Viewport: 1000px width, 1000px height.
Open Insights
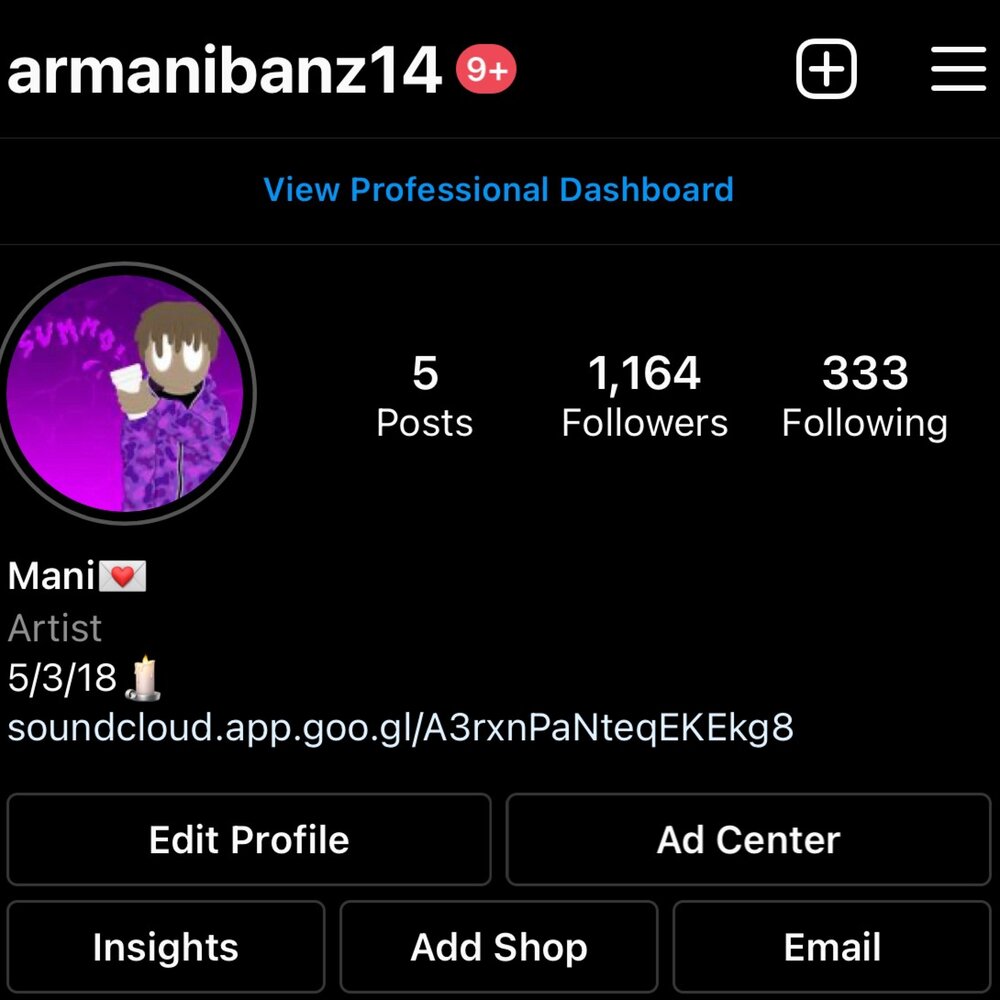165,947
